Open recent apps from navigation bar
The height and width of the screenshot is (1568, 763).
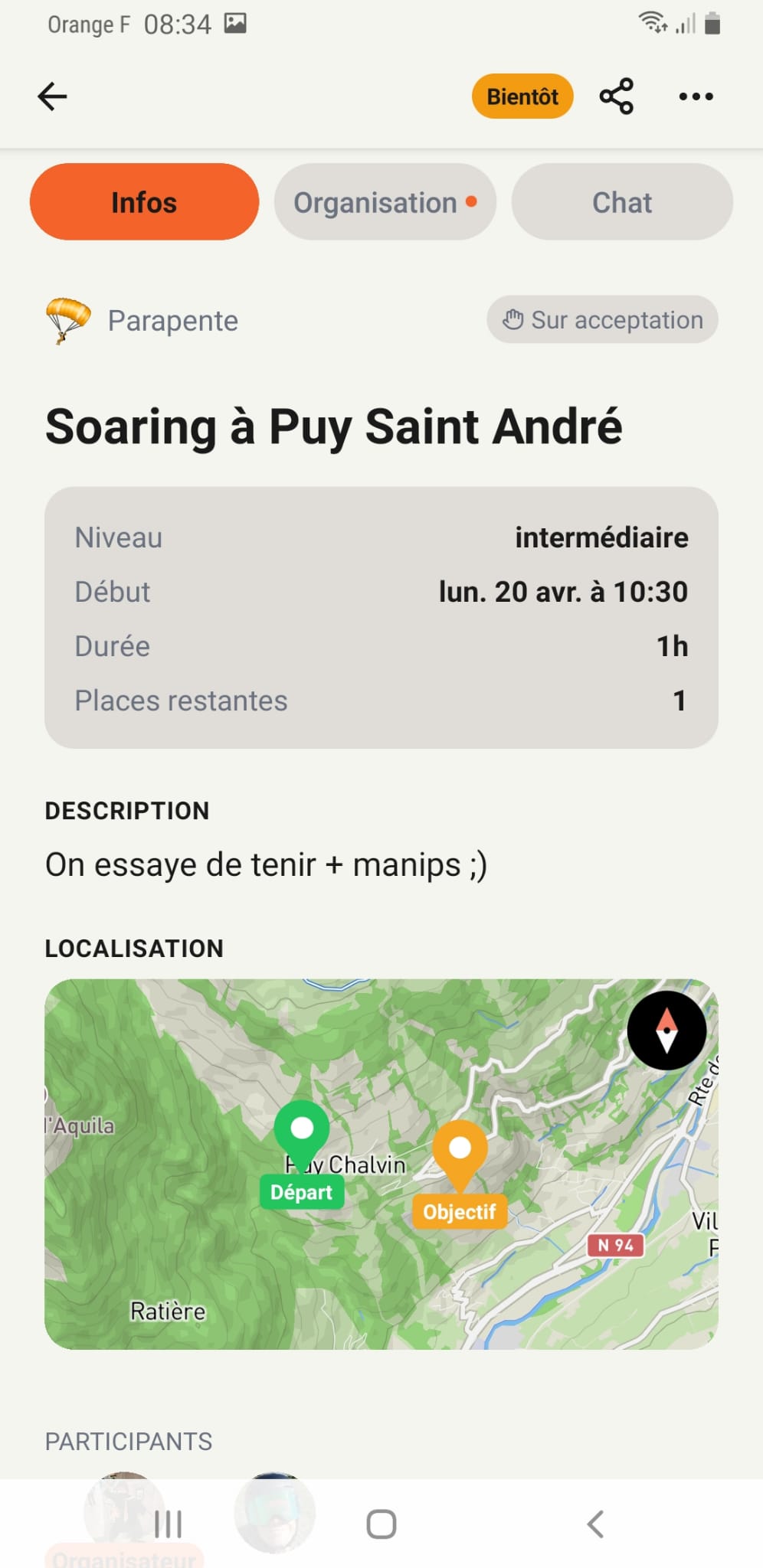point(168,1524)
